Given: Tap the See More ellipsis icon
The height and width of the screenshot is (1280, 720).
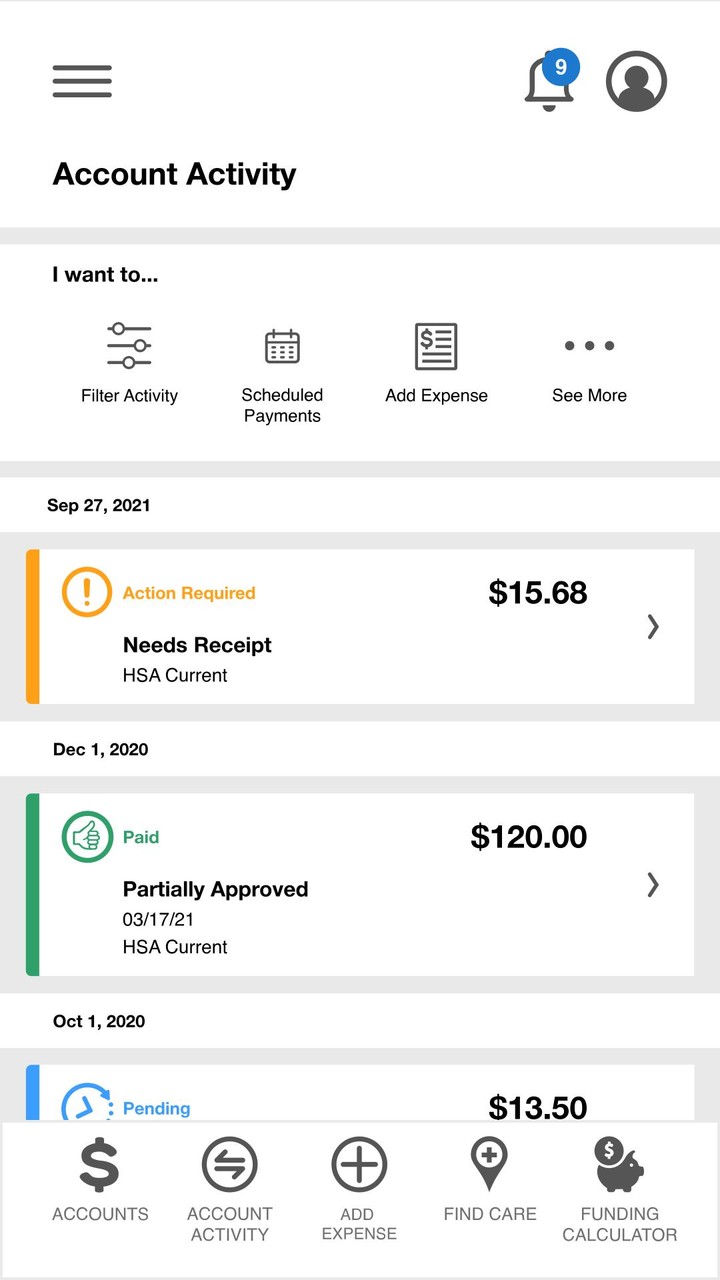Looking at the screenshot, I should 589,345.
